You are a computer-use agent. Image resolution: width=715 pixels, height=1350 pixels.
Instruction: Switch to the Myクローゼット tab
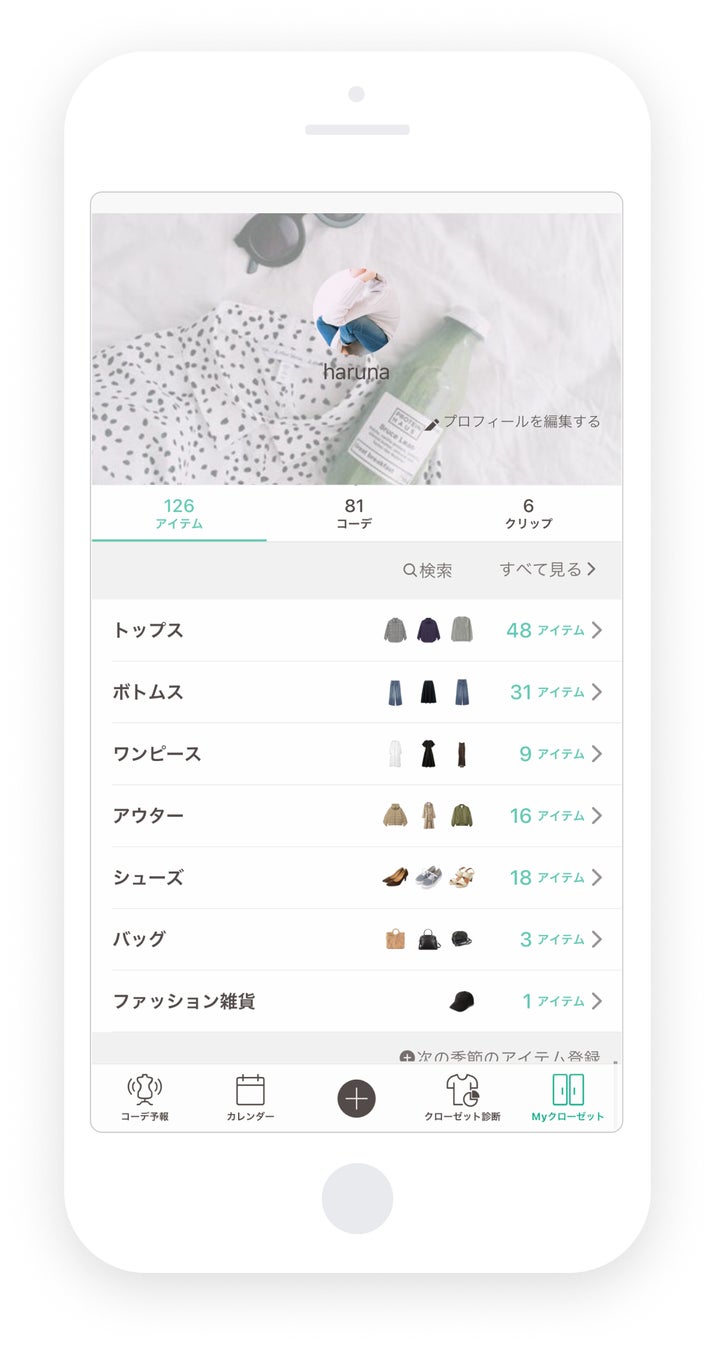568,1097
